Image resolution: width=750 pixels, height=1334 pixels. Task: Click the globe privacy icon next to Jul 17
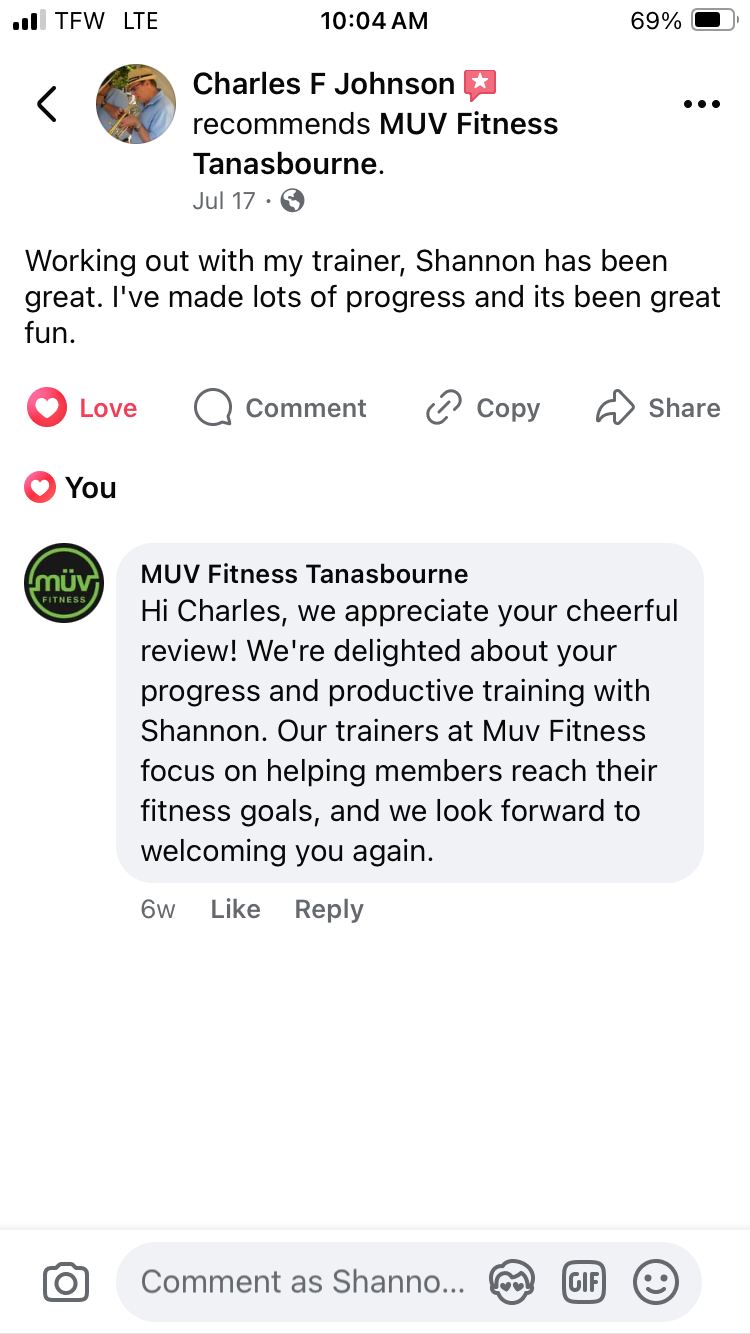(290, 201)
